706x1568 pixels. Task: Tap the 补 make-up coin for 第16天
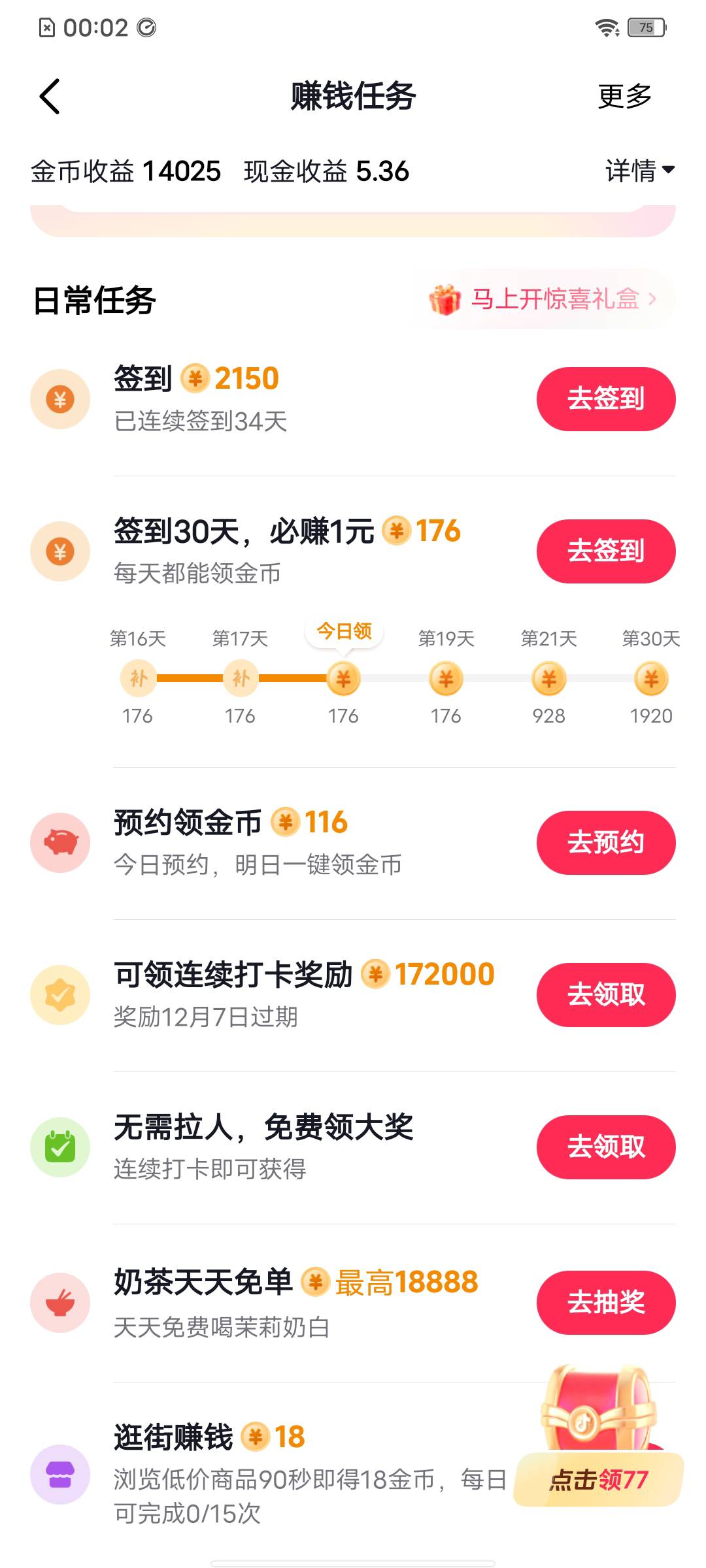click(138, 679)
